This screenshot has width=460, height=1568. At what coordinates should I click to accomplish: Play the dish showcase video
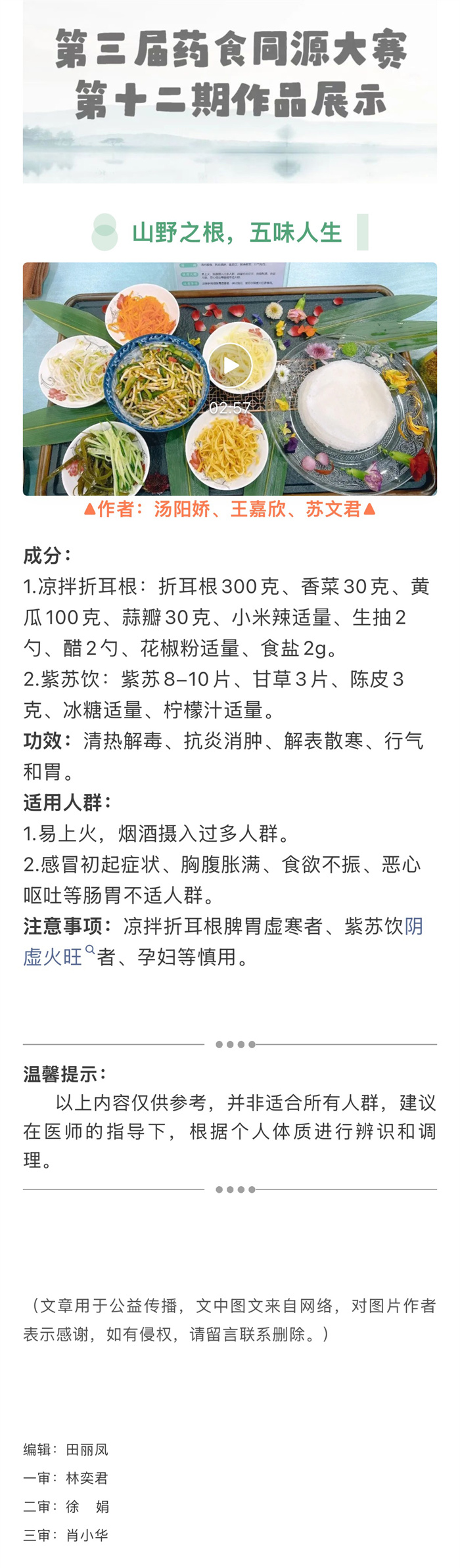pos(231,365)
